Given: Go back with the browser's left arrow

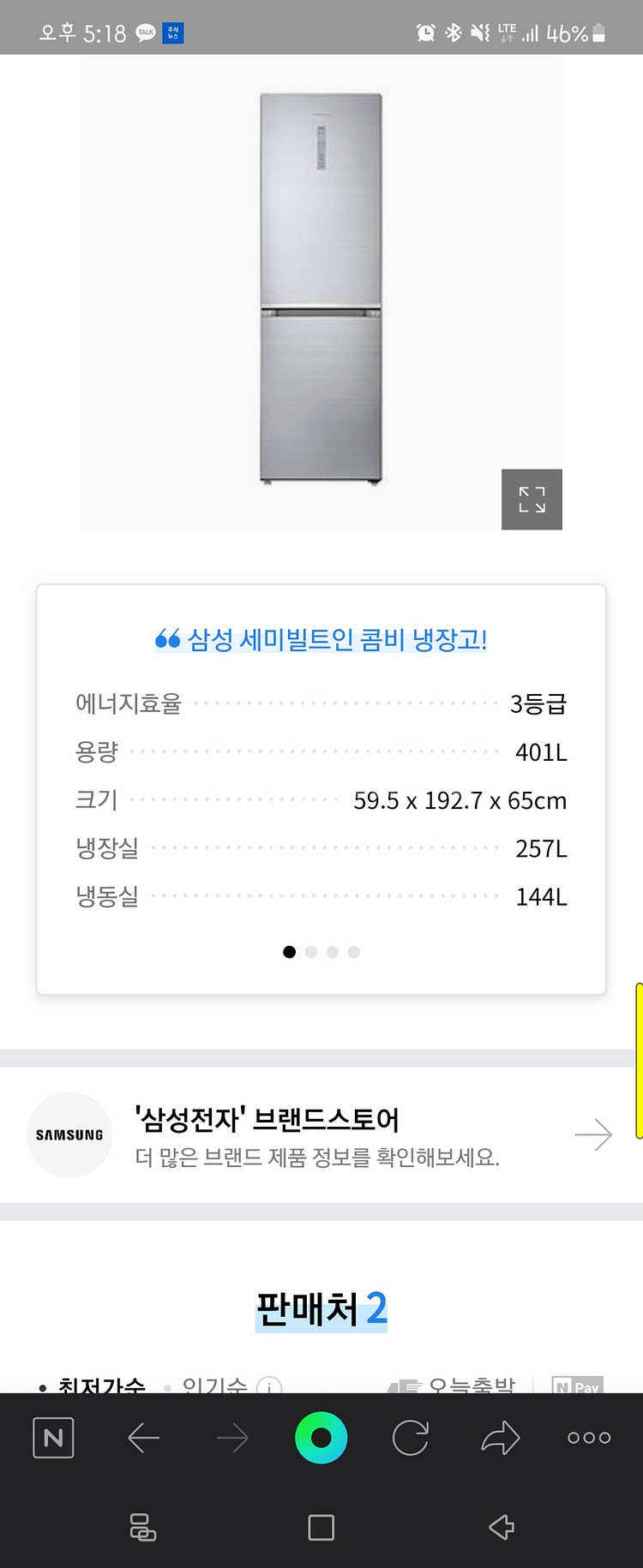Looking at the screenshot, I should 144,1437.
